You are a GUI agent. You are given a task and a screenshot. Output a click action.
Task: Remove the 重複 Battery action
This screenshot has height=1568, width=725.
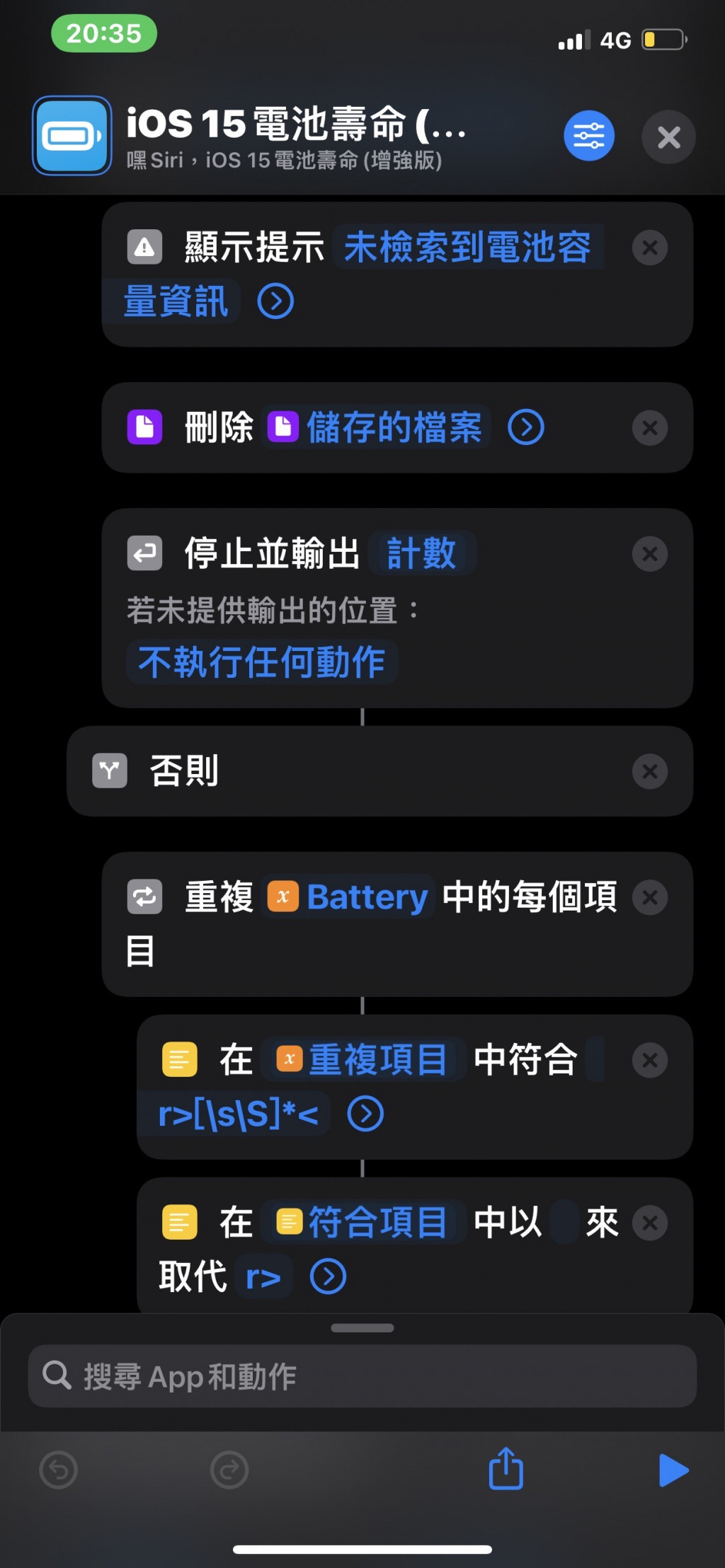649,898
